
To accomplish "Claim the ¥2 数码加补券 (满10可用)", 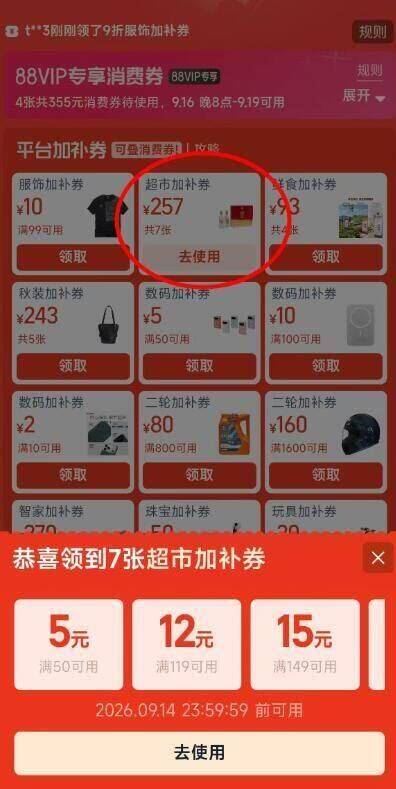I will tap(73, 476).
